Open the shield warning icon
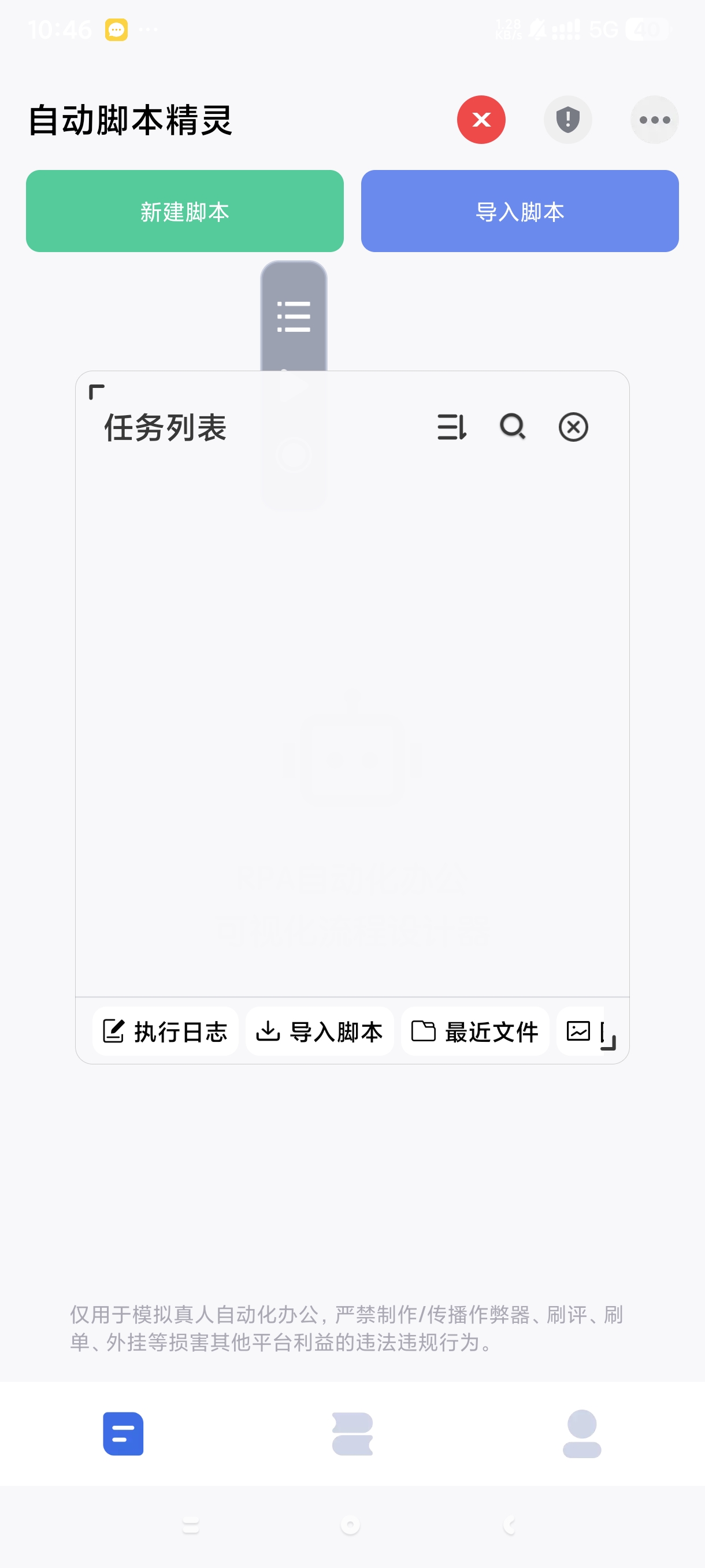 (567, 120)
